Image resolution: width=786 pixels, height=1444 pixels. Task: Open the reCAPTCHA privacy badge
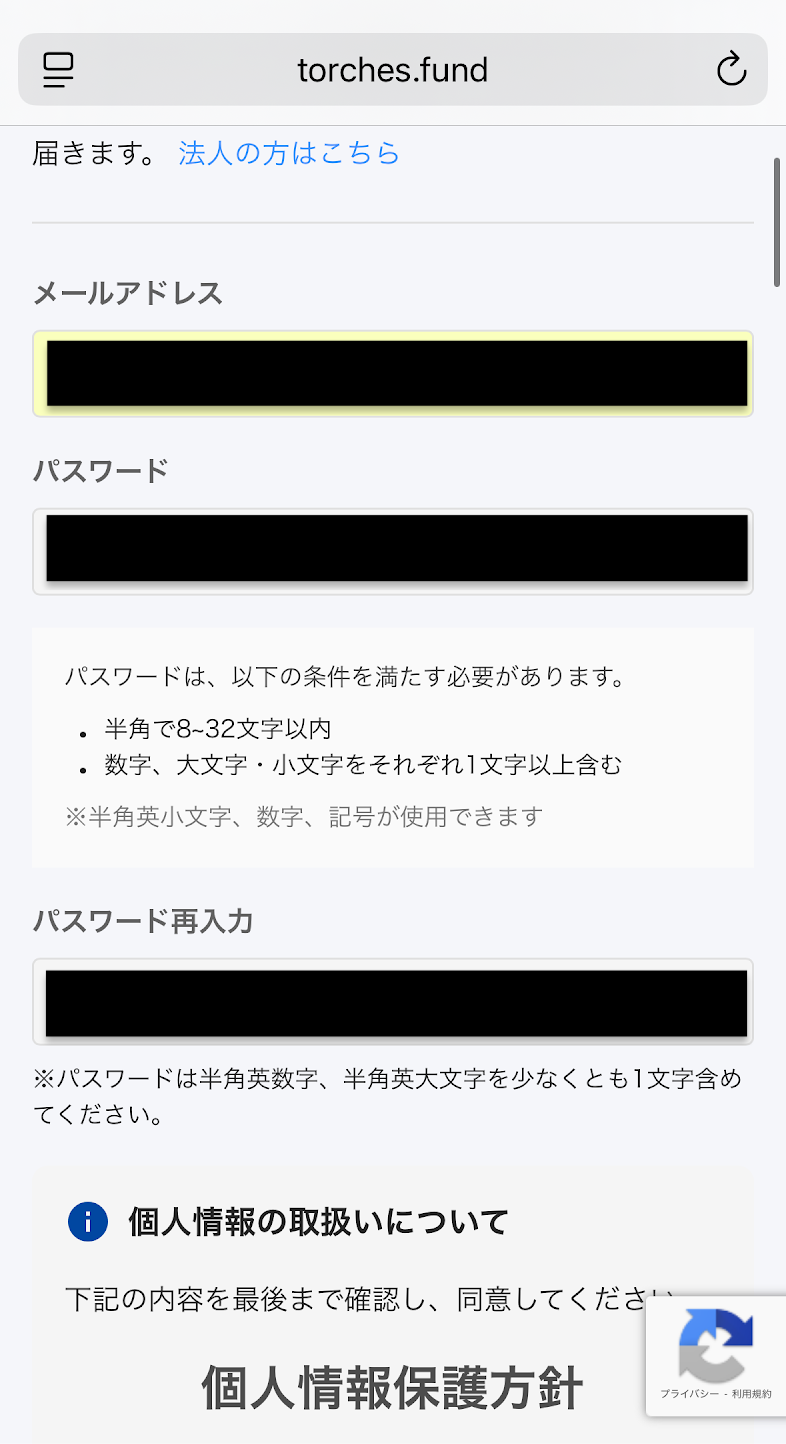coord(715,1355)
